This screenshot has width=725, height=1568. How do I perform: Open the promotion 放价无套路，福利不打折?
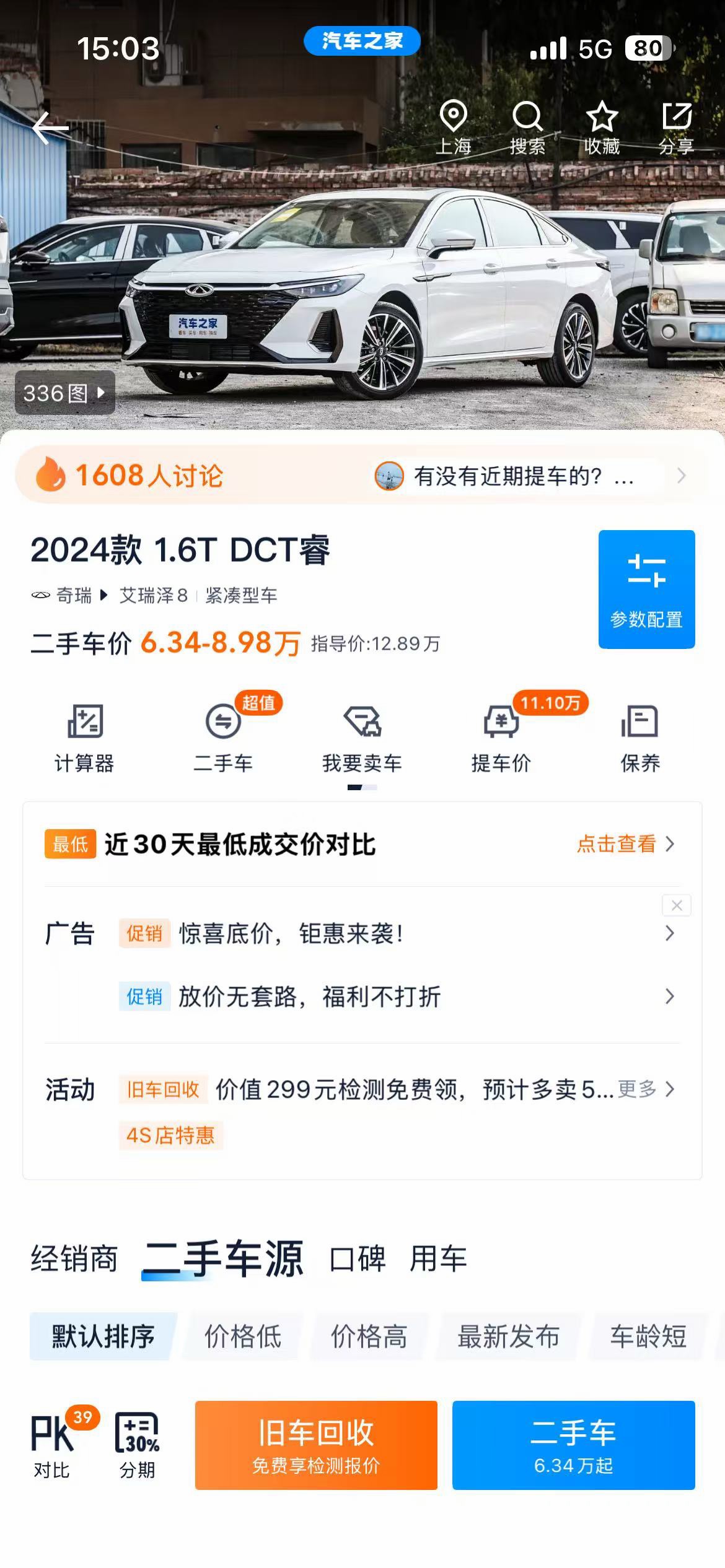[397, 996]
